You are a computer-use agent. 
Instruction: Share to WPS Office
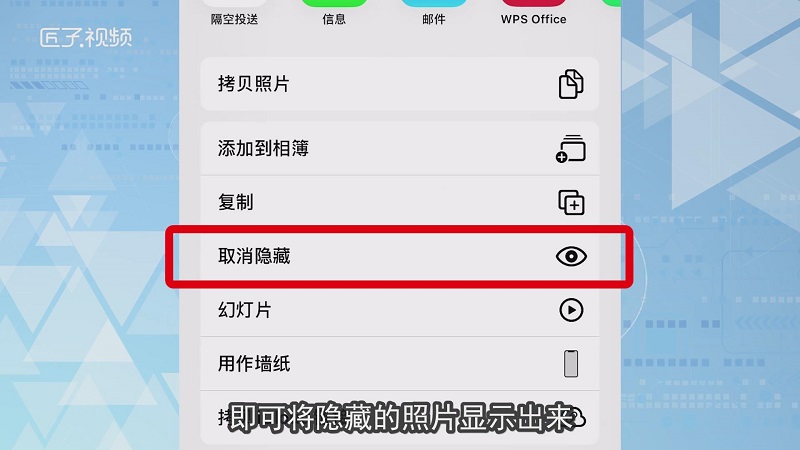(533, 8)
